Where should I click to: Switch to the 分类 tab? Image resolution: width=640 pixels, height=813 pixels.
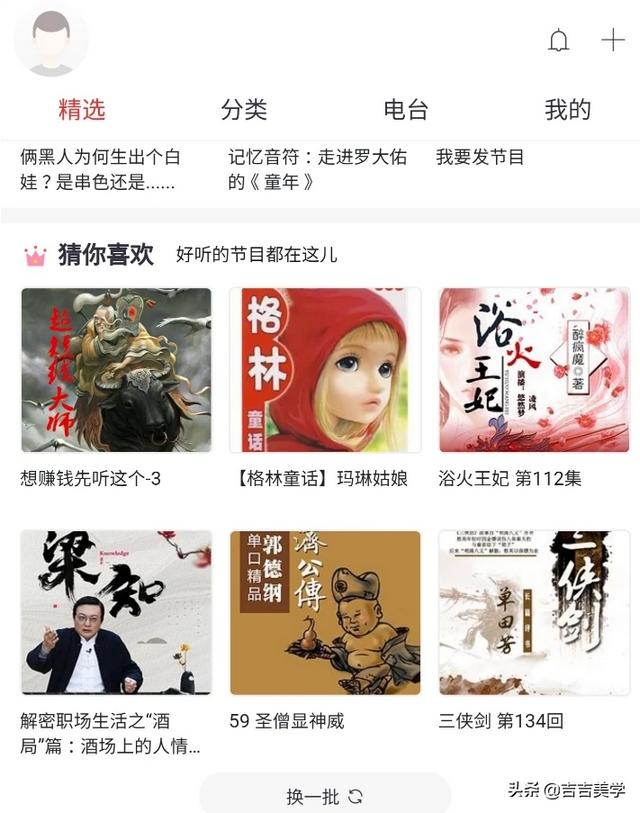(x=244, y=110)
